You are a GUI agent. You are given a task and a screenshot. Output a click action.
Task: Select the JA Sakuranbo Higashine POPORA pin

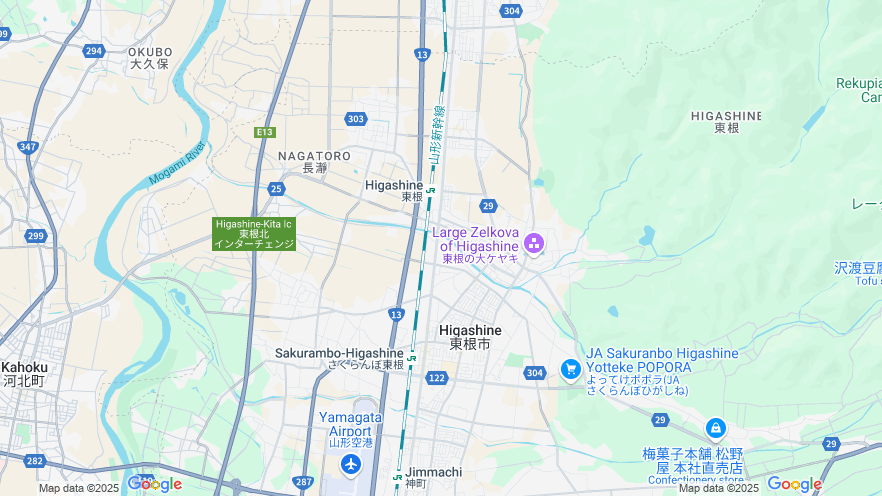(x=571, y=370)
